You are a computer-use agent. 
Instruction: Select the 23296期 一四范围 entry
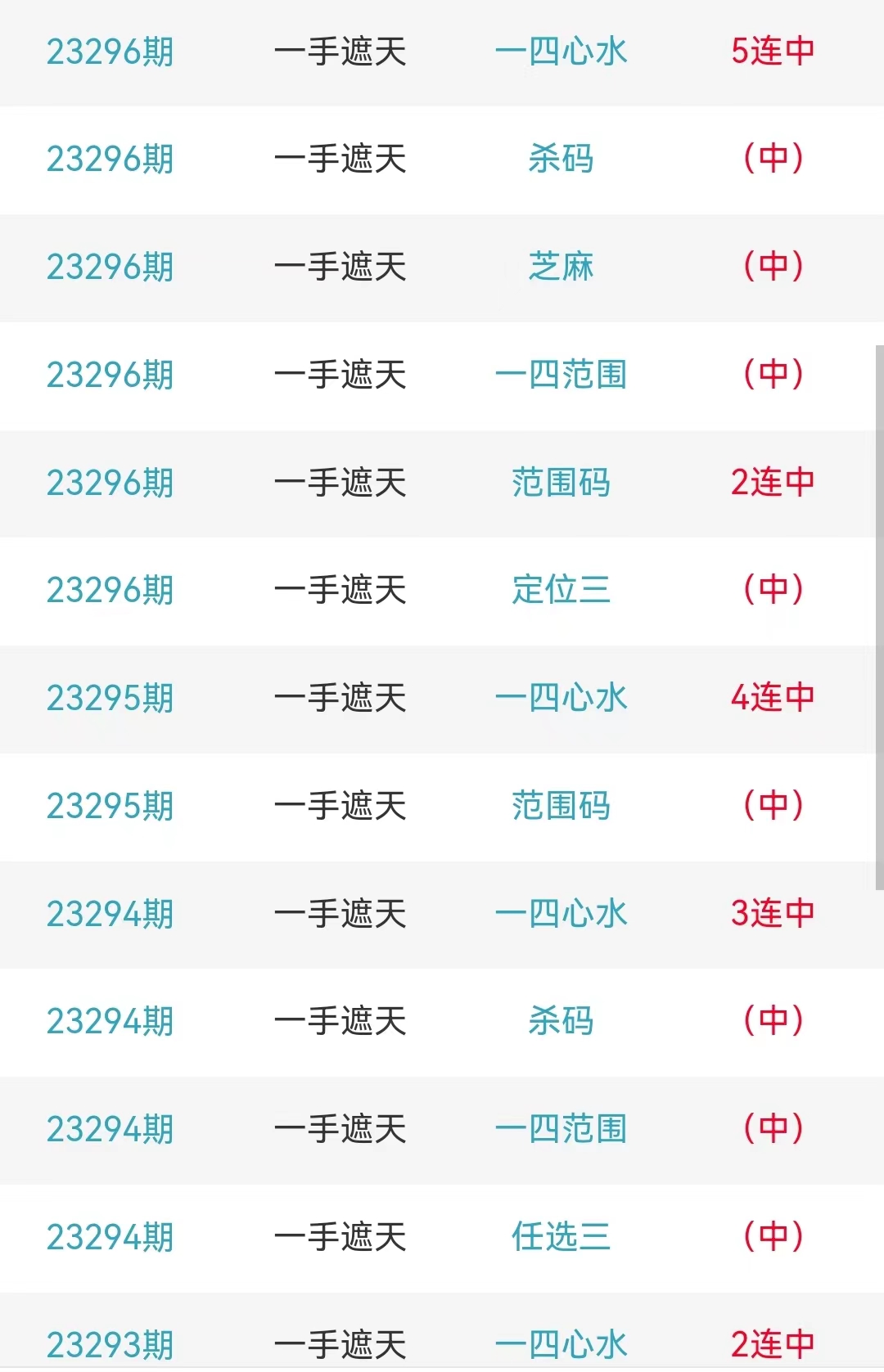point(561,376)
